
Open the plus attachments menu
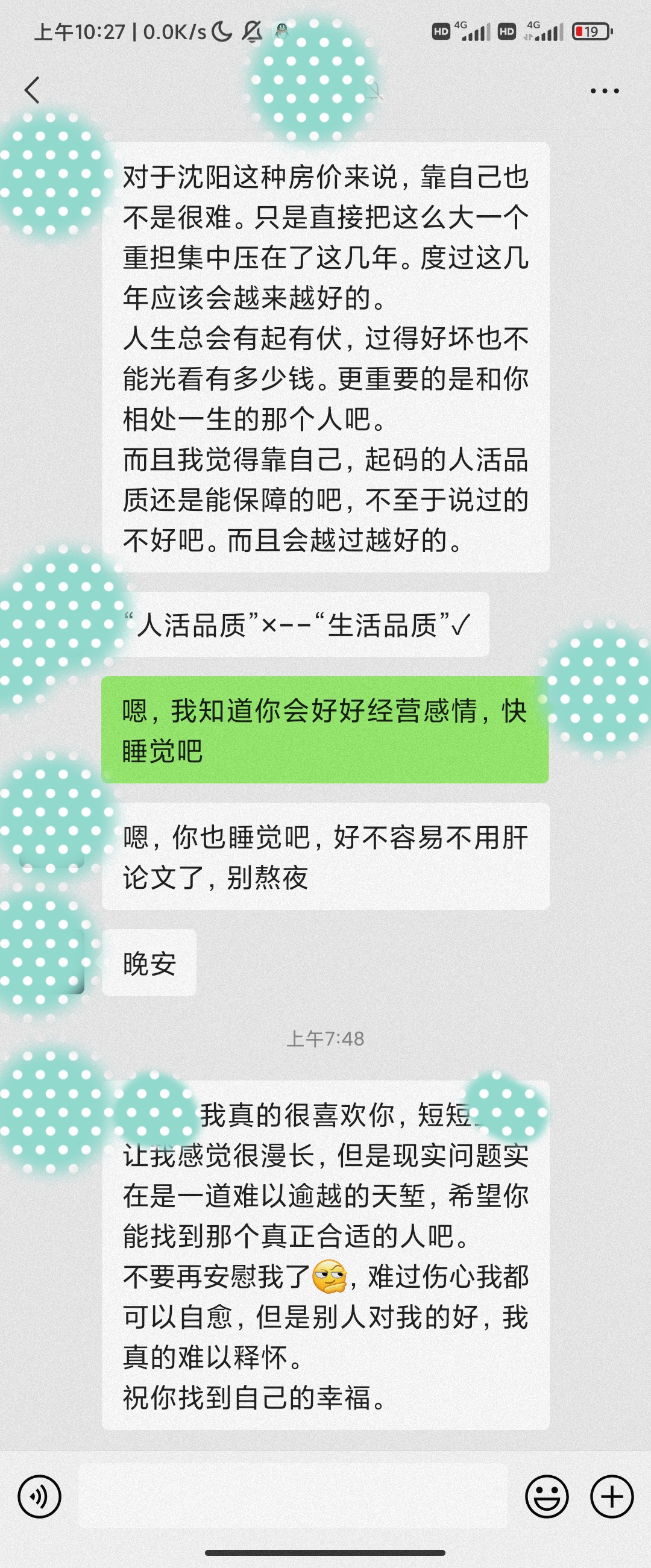pyautogui.click(x=611, y=1497)
